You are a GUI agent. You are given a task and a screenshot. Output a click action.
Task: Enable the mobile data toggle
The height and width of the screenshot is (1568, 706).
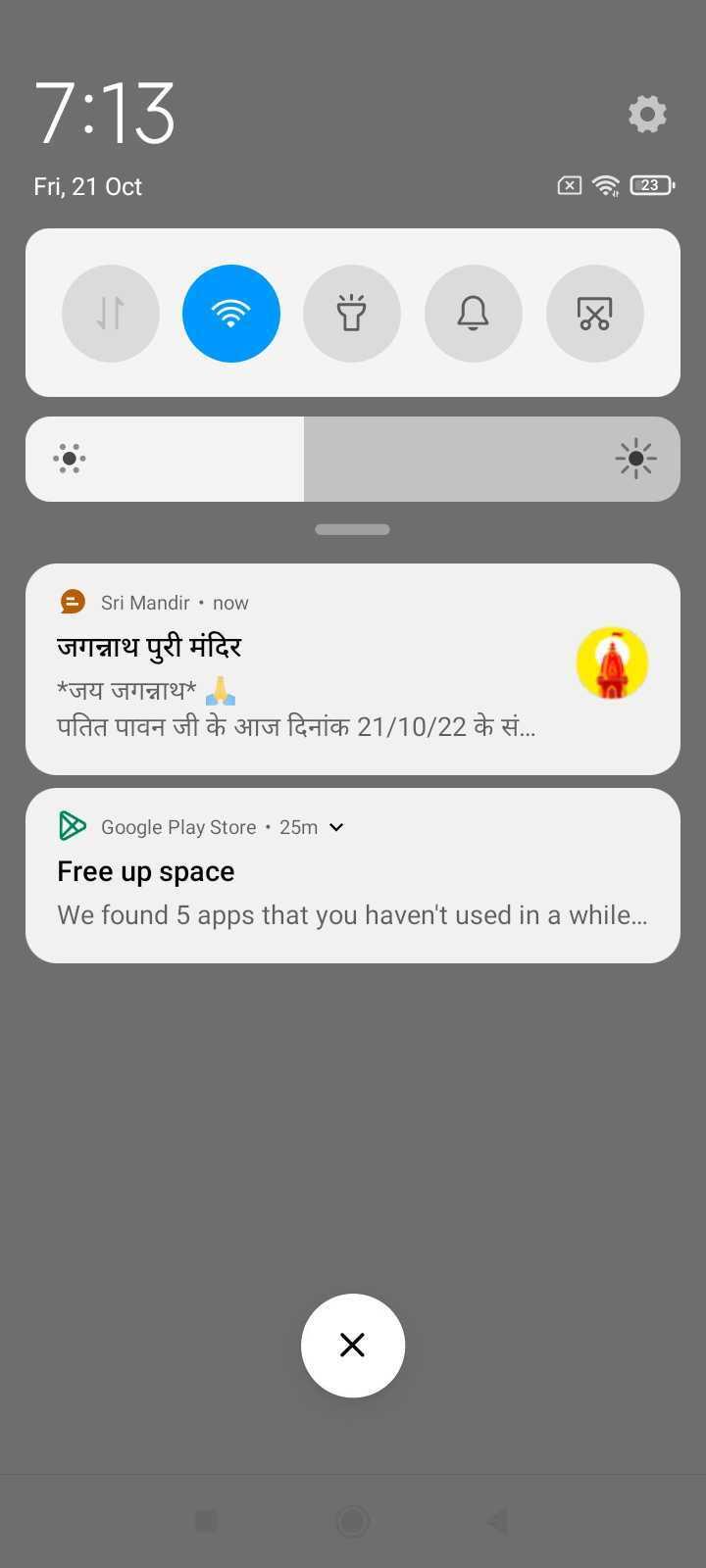click(x=111, y=314)
